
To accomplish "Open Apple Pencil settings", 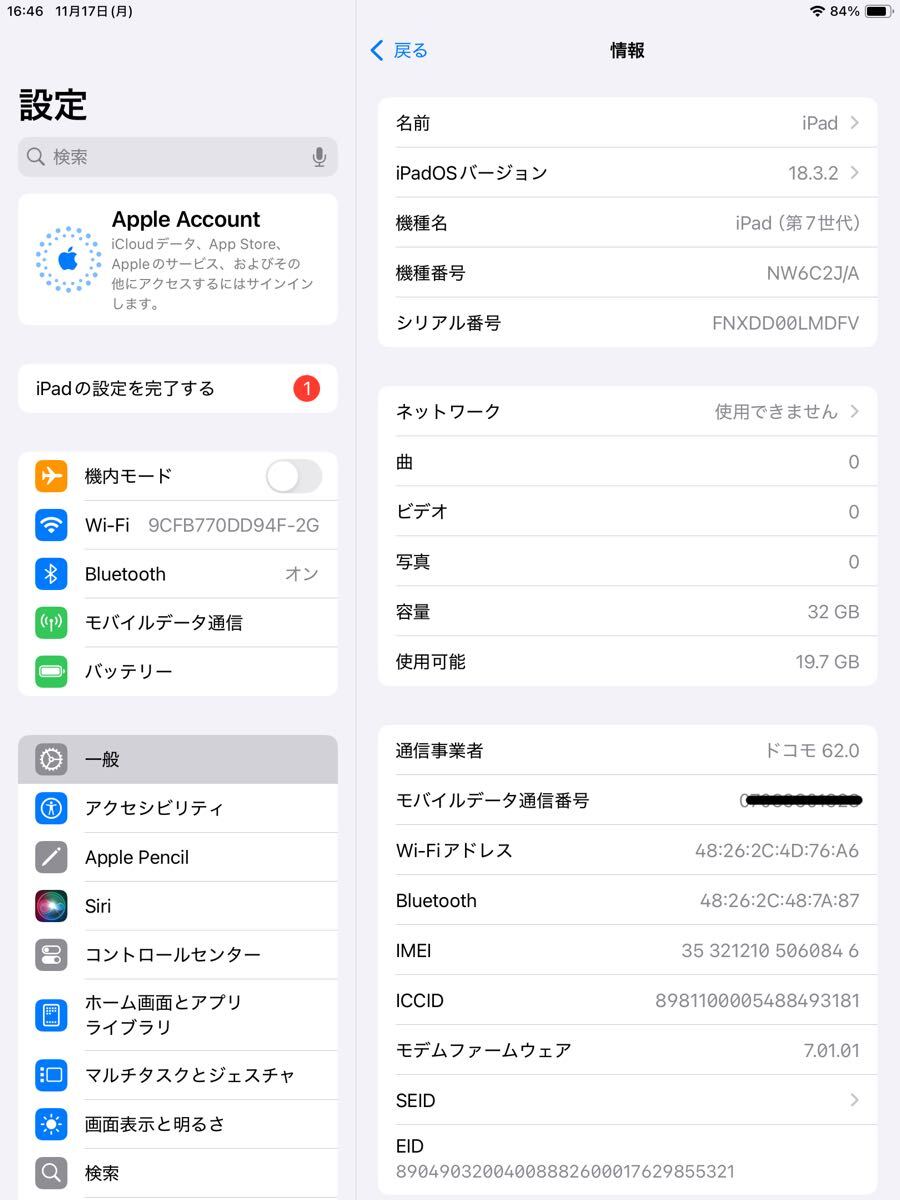I will (x=178, y=857).
